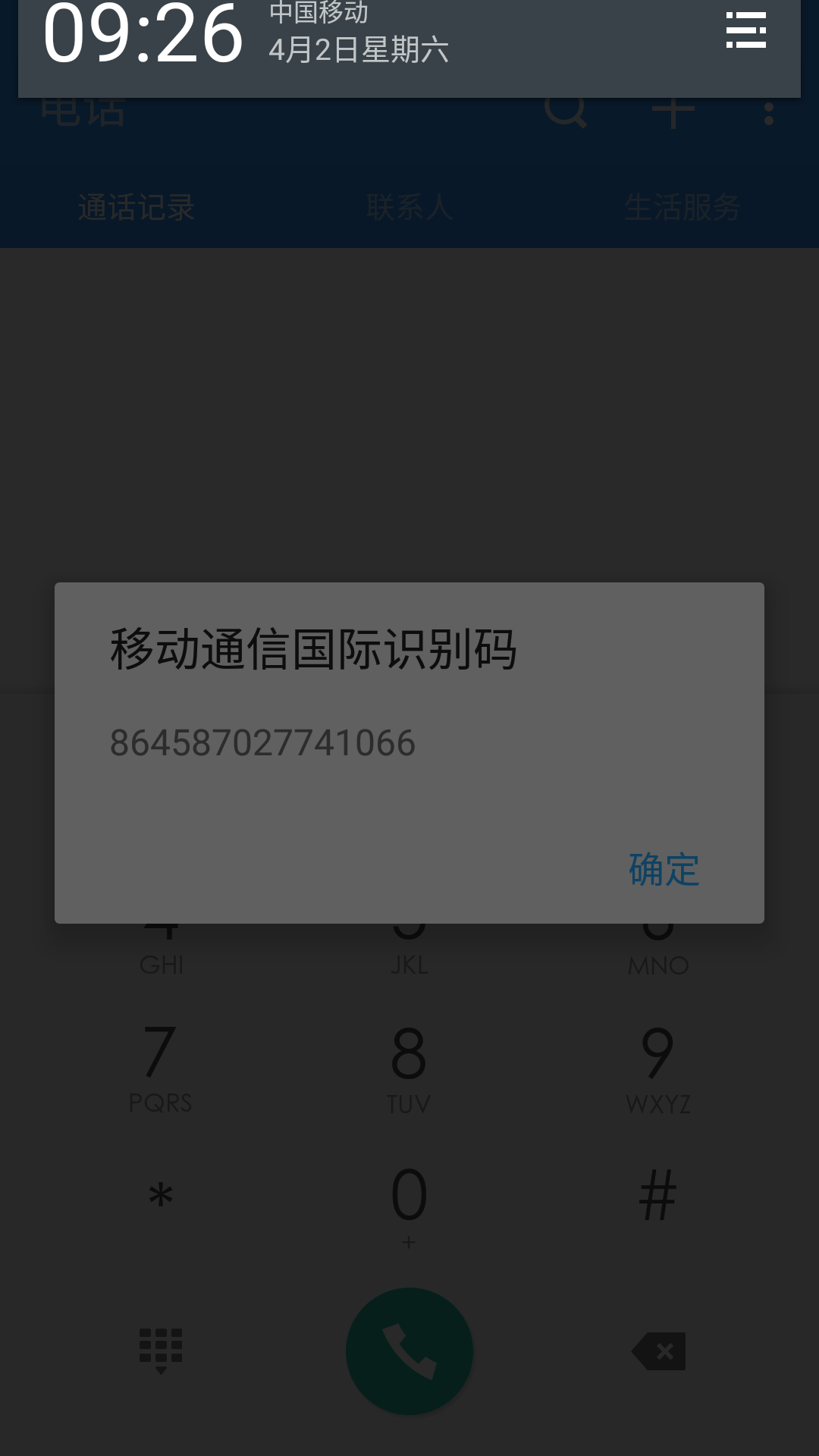The height and width of the screenshot is (1456, 819).
Task: Tap 确定 to dismiss the IMEI dialog
Action: click(664, 870)
